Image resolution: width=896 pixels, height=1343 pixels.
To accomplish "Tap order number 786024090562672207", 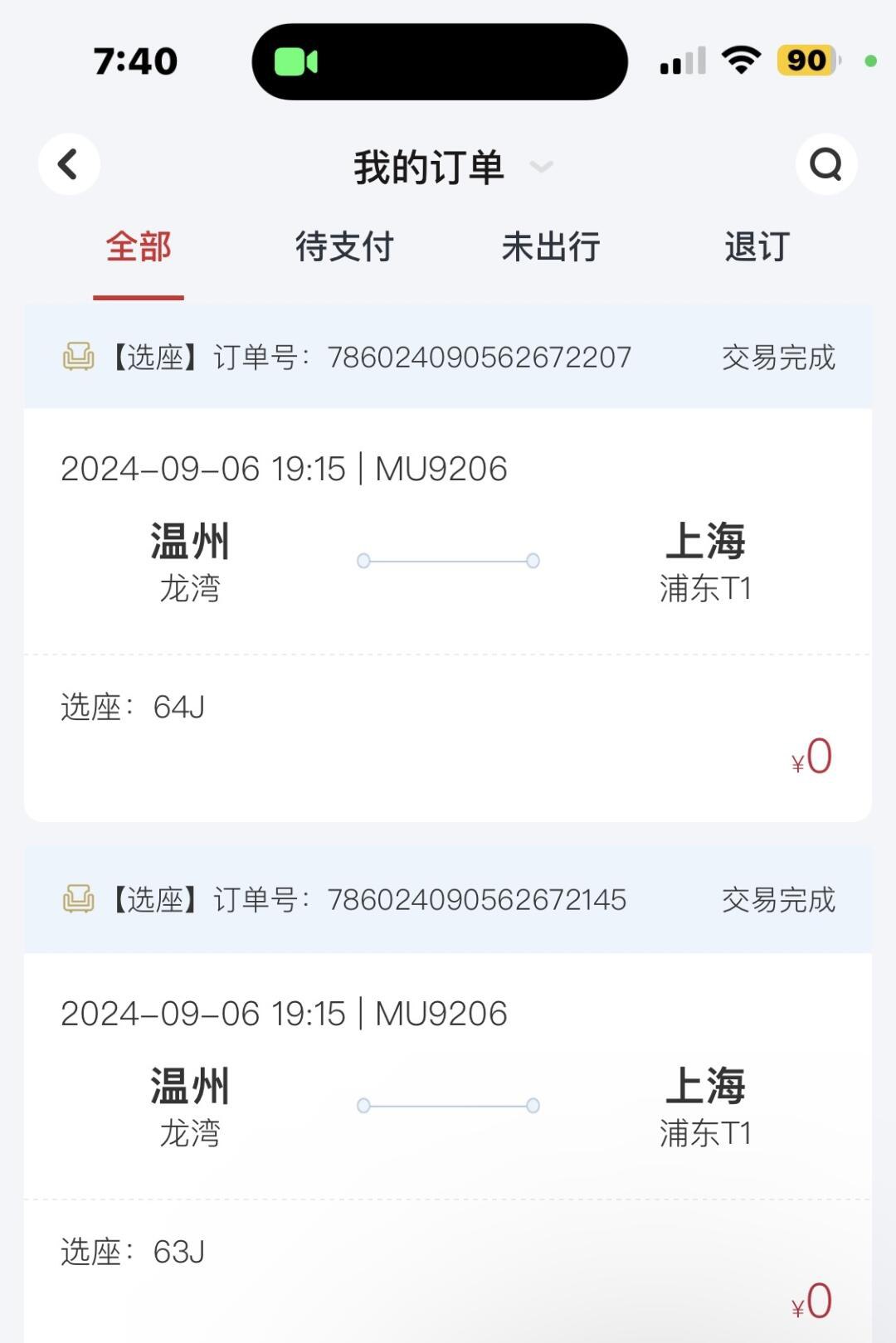I will [479, 358].
